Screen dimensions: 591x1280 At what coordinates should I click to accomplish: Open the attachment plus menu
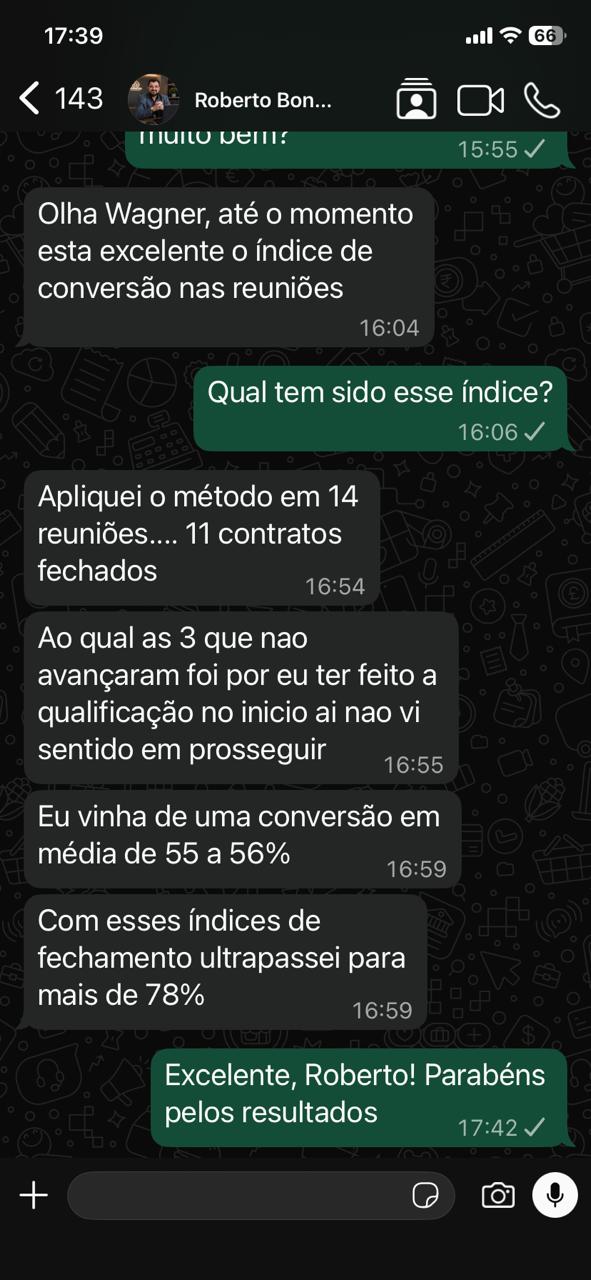click(x=34, y=1195)
